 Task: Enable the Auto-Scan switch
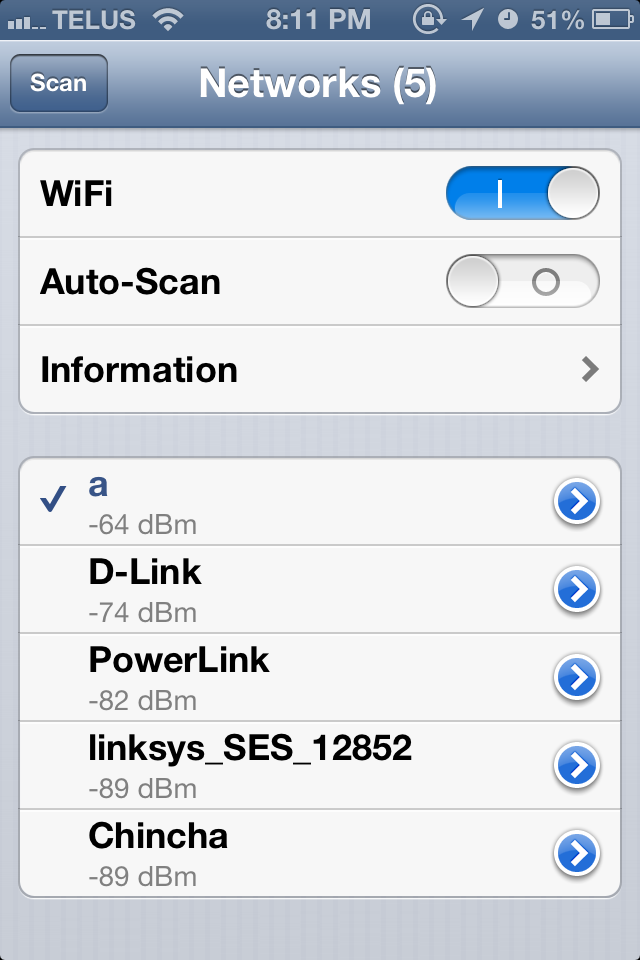coord(522,281)
